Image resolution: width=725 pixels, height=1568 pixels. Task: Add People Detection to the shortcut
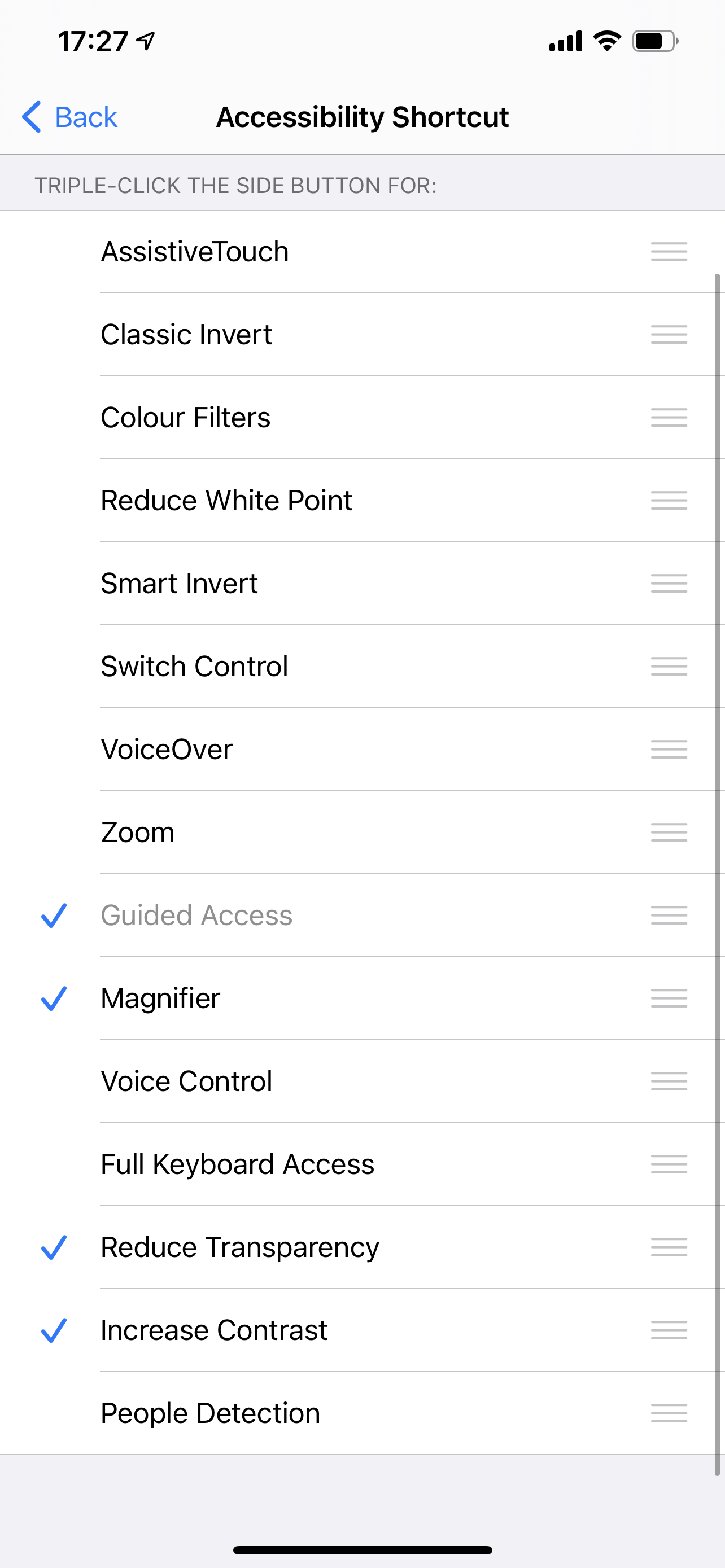point(362,1413)
